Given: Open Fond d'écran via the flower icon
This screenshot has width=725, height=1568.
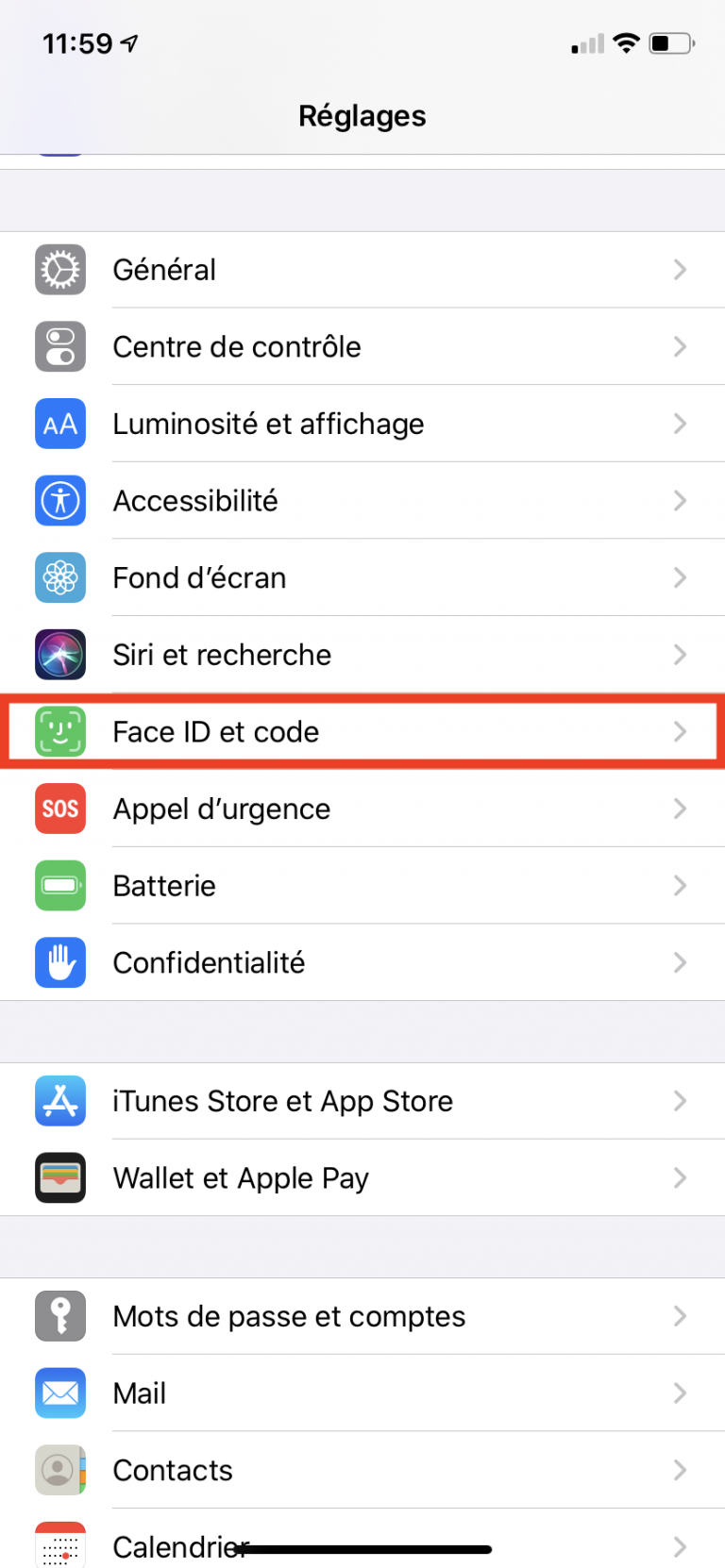Looking at the screenshot, I should tap(59, 577).
